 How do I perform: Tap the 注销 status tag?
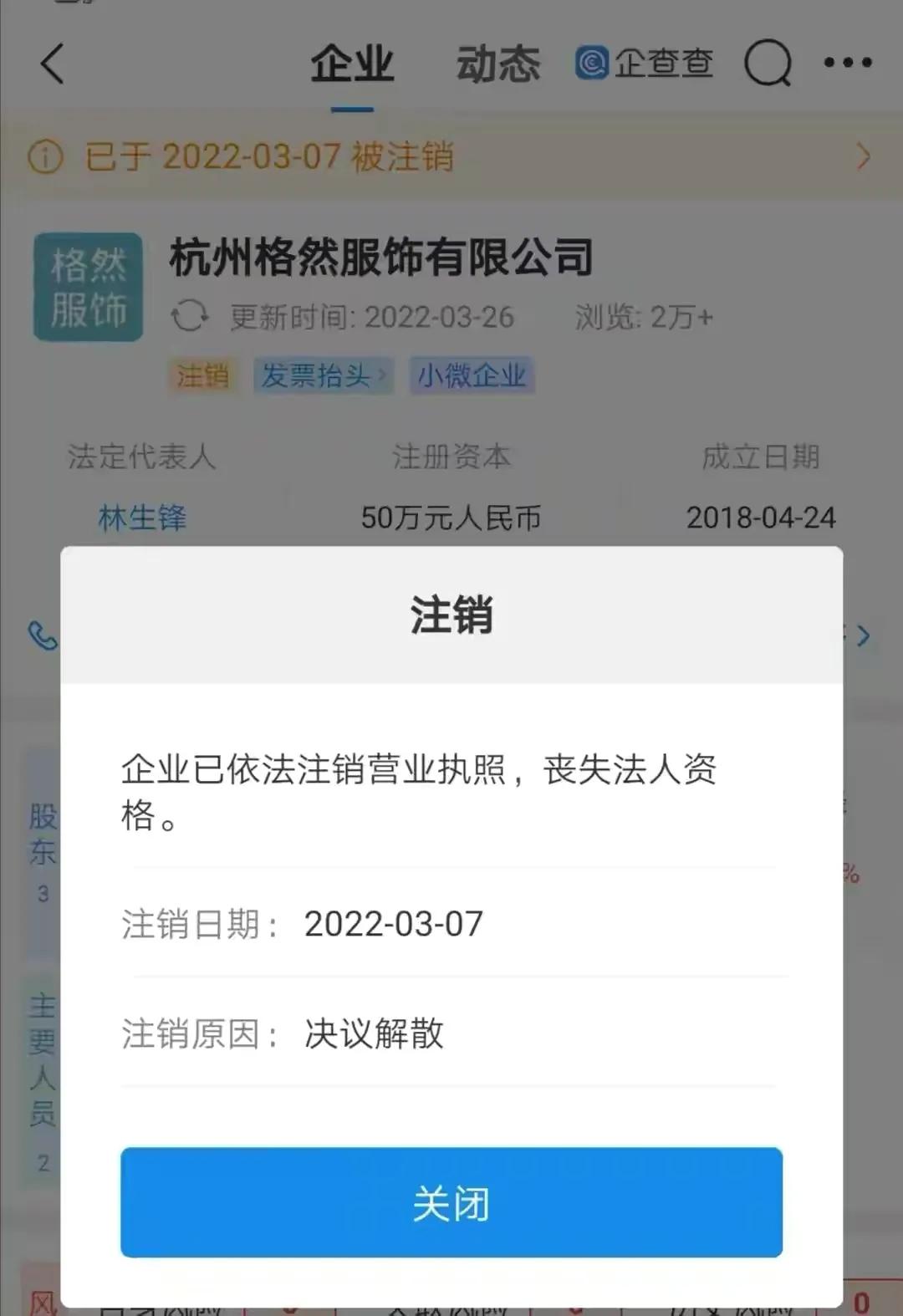click(x=201, y=375)
